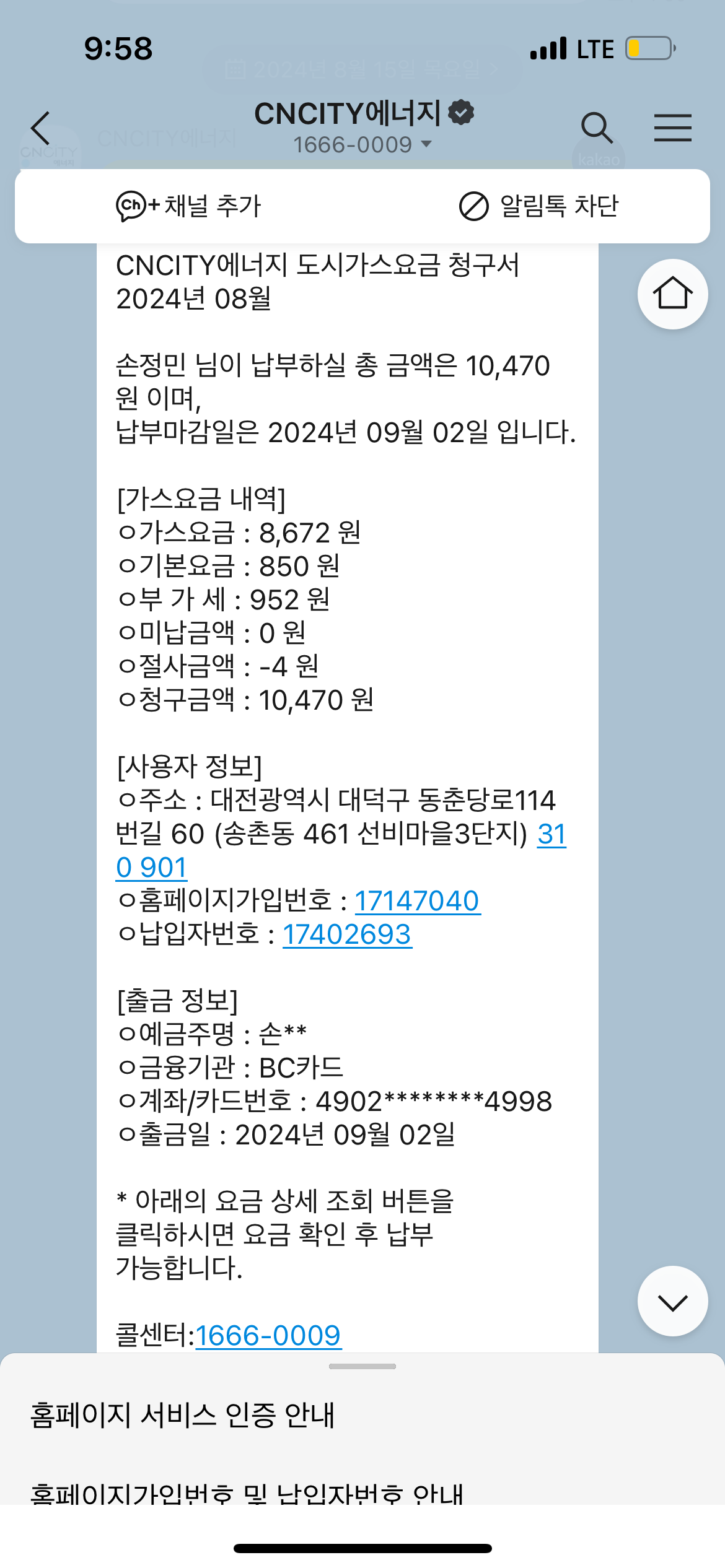
Task: Open search in the chat
Action: pyautogui.click(x=596, y=128)
